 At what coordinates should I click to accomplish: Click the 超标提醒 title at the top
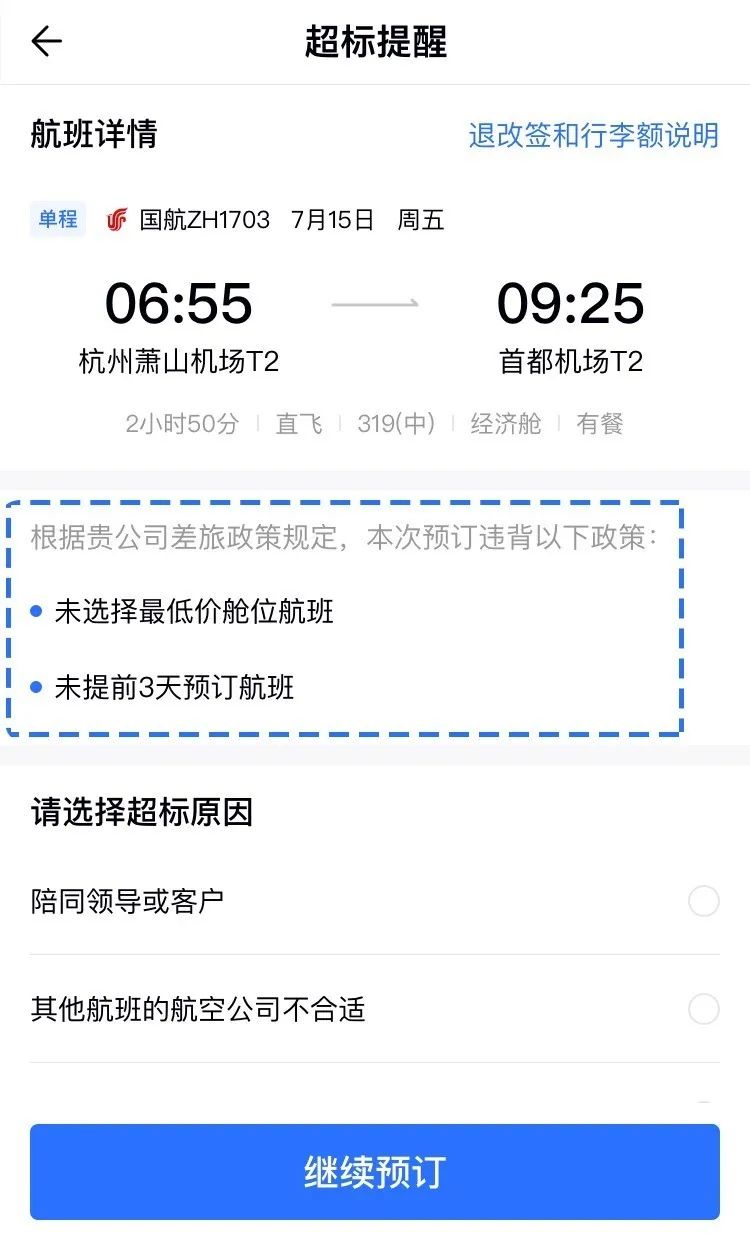click(374, 42)
